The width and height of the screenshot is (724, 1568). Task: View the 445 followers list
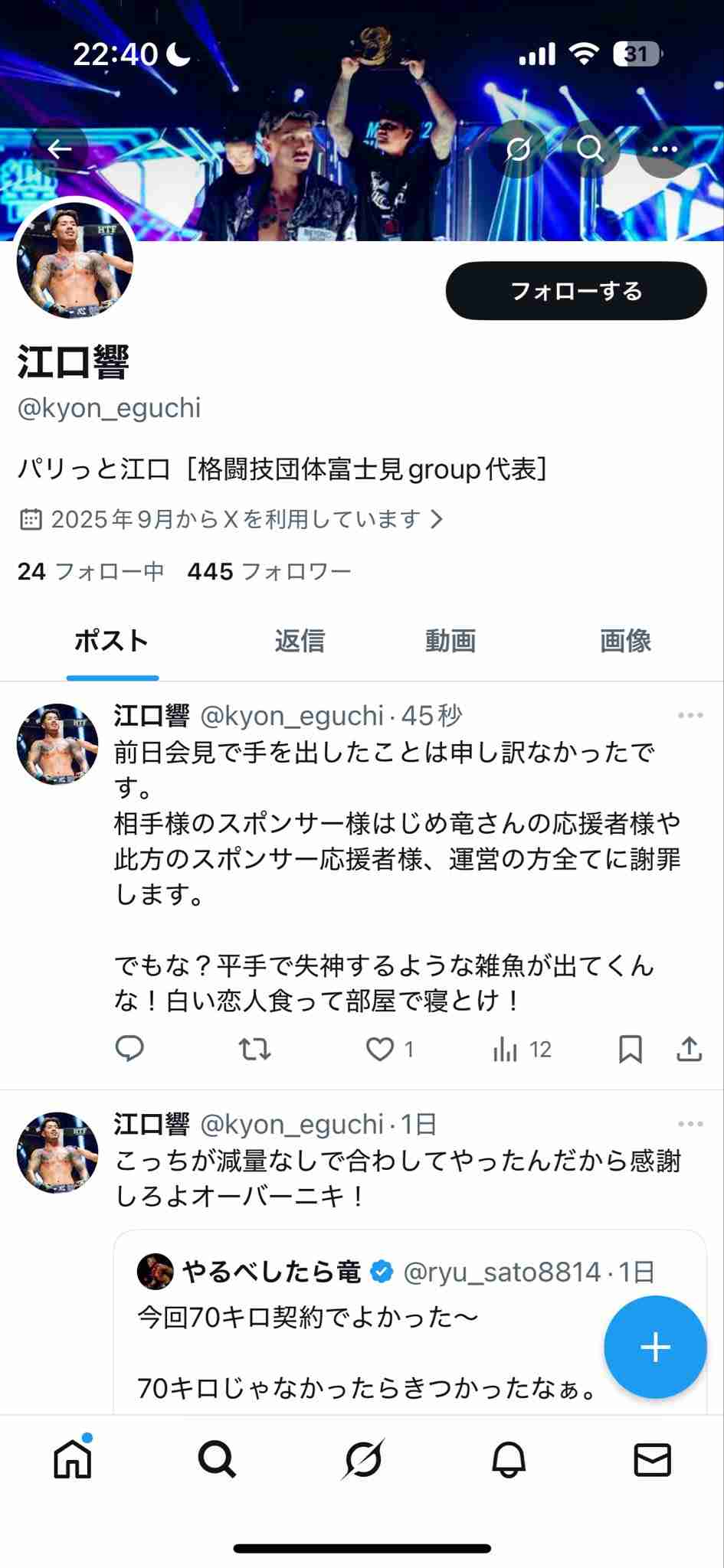[268, 571]
